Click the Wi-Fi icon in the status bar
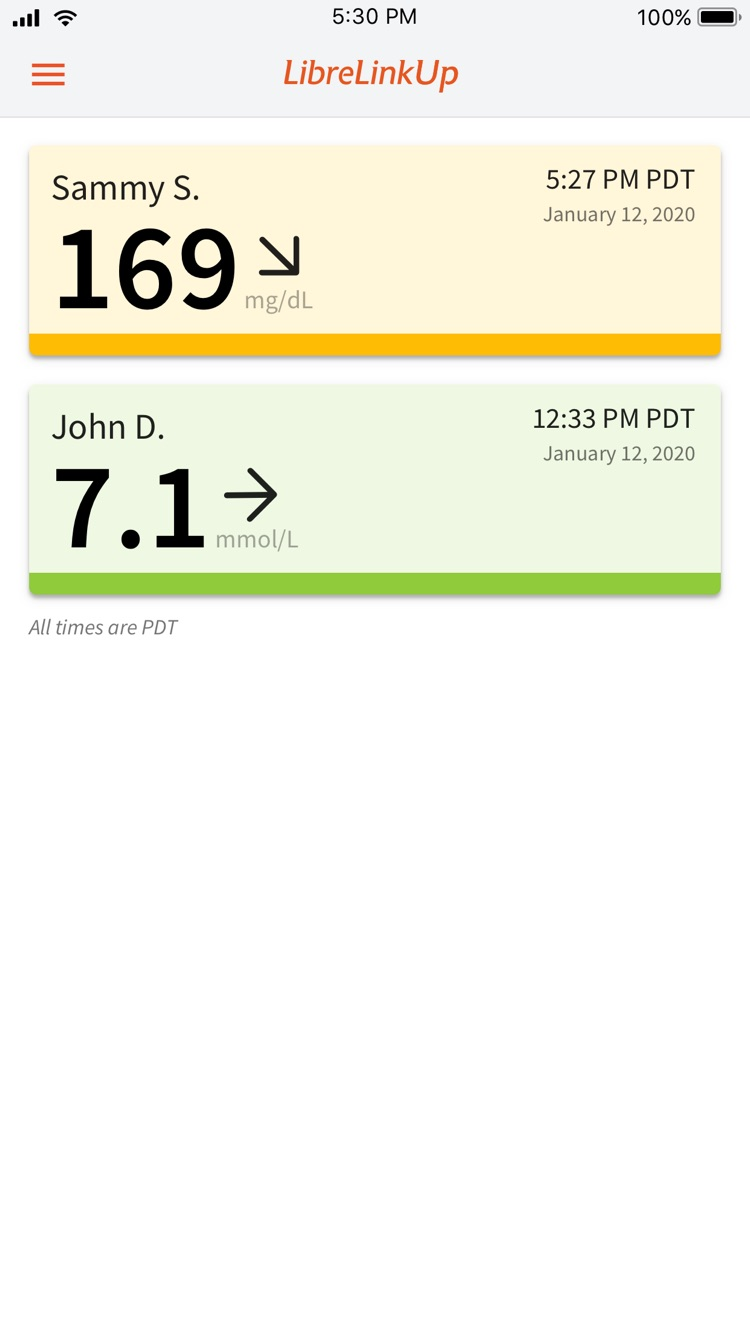Viewport: 750px width, 1334px height. [64, 17]
